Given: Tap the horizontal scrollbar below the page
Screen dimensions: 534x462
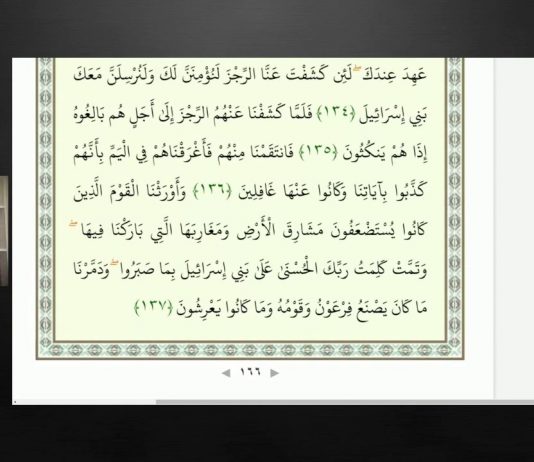Looking at the screenshot, I should (x=345, y=402).
